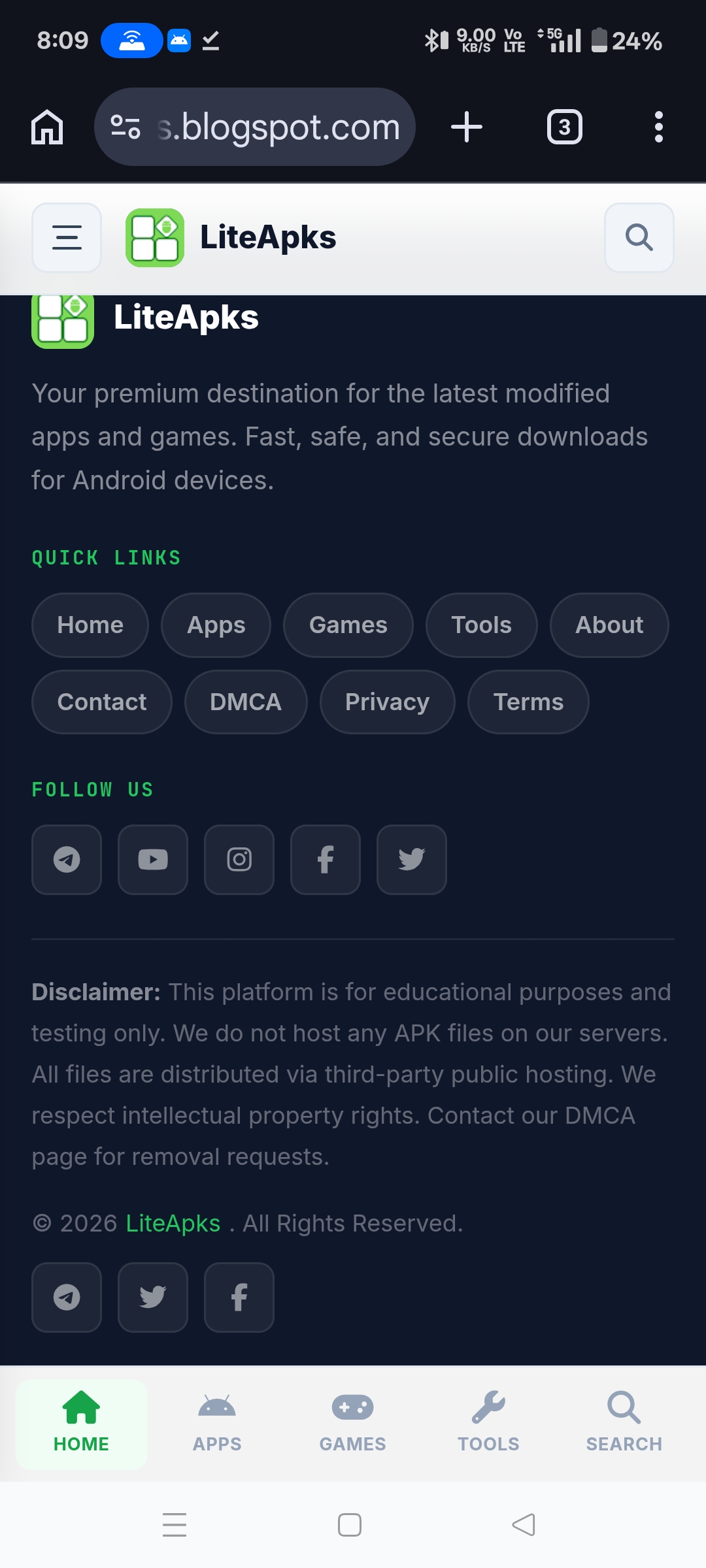
Task: Open a new browser tab
Action: pyautogui.click(x=466, y=127)
